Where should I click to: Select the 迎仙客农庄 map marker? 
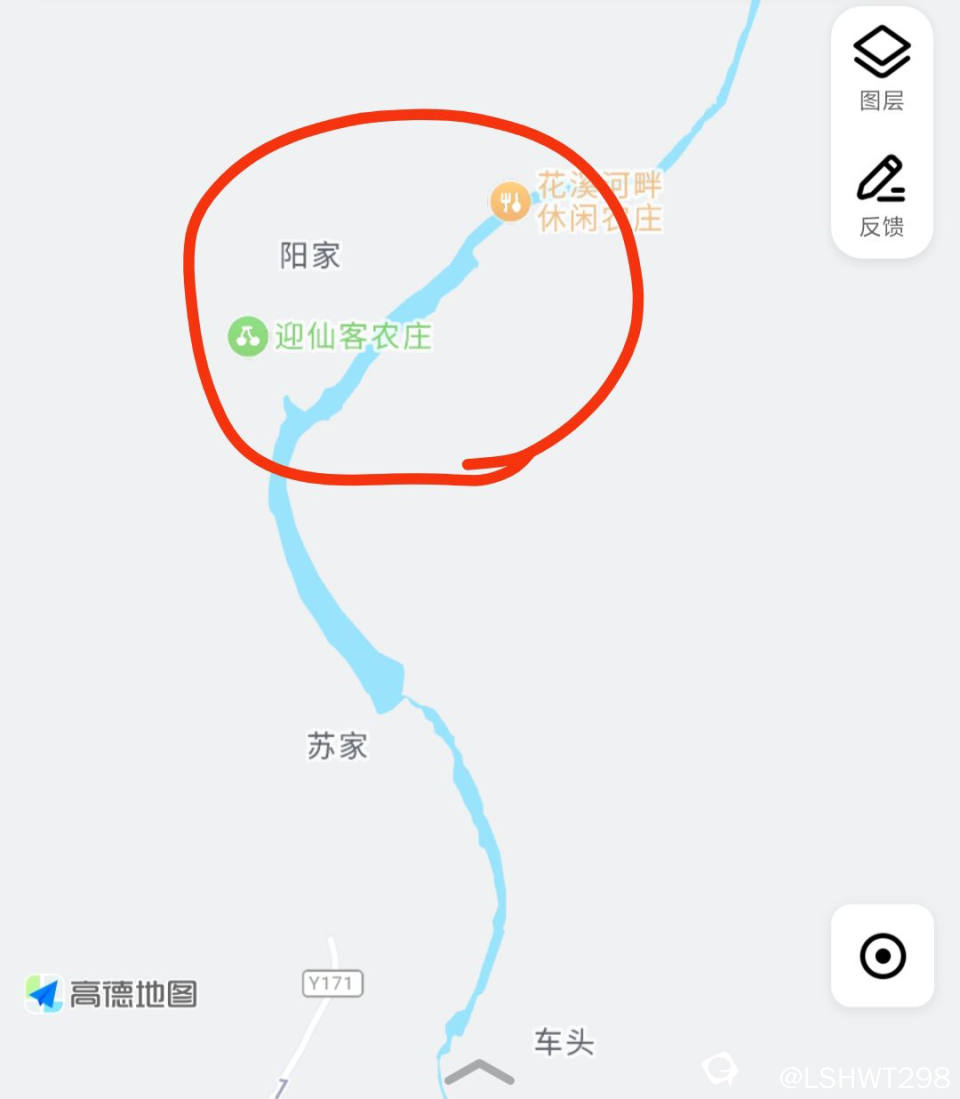247,336
